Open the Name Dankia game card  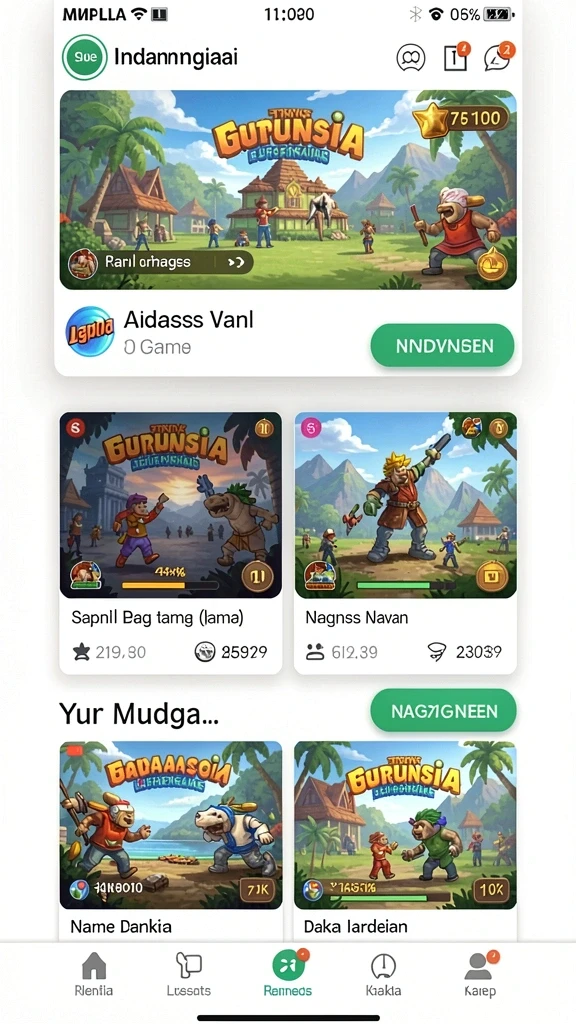pos(170,840)
